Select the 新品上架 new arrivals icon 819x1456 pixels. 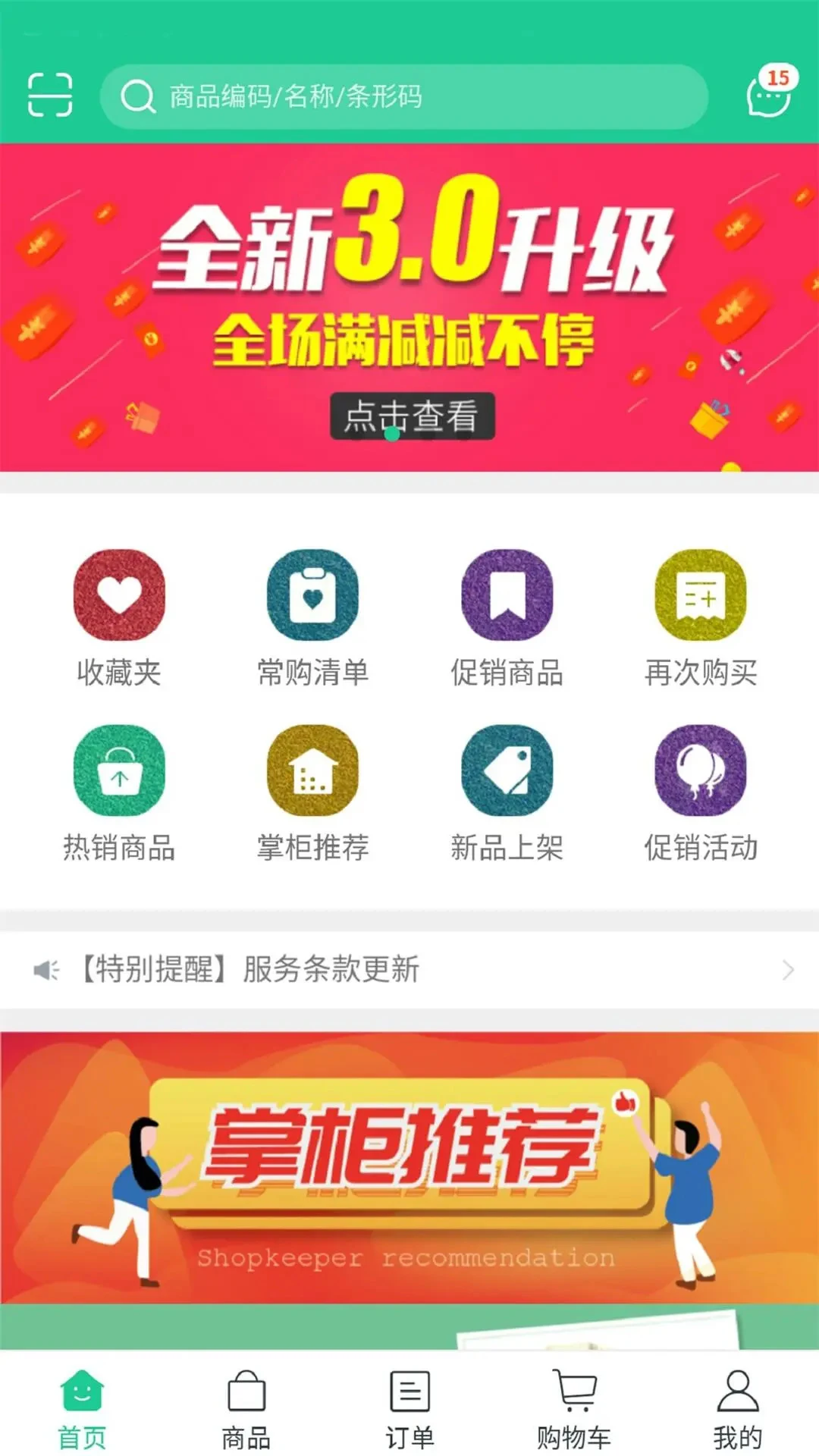[x=507, y=770]
